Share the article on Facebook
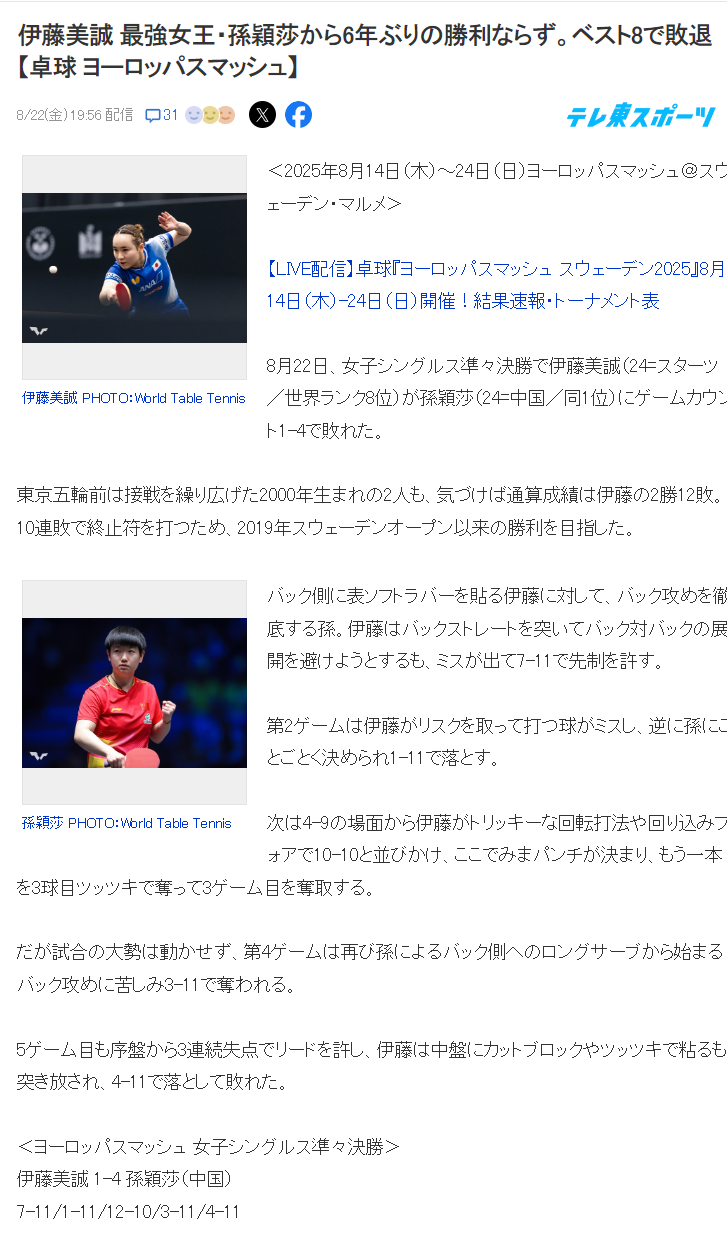This screenshot has width=727, height=1235. pos(298,115)
